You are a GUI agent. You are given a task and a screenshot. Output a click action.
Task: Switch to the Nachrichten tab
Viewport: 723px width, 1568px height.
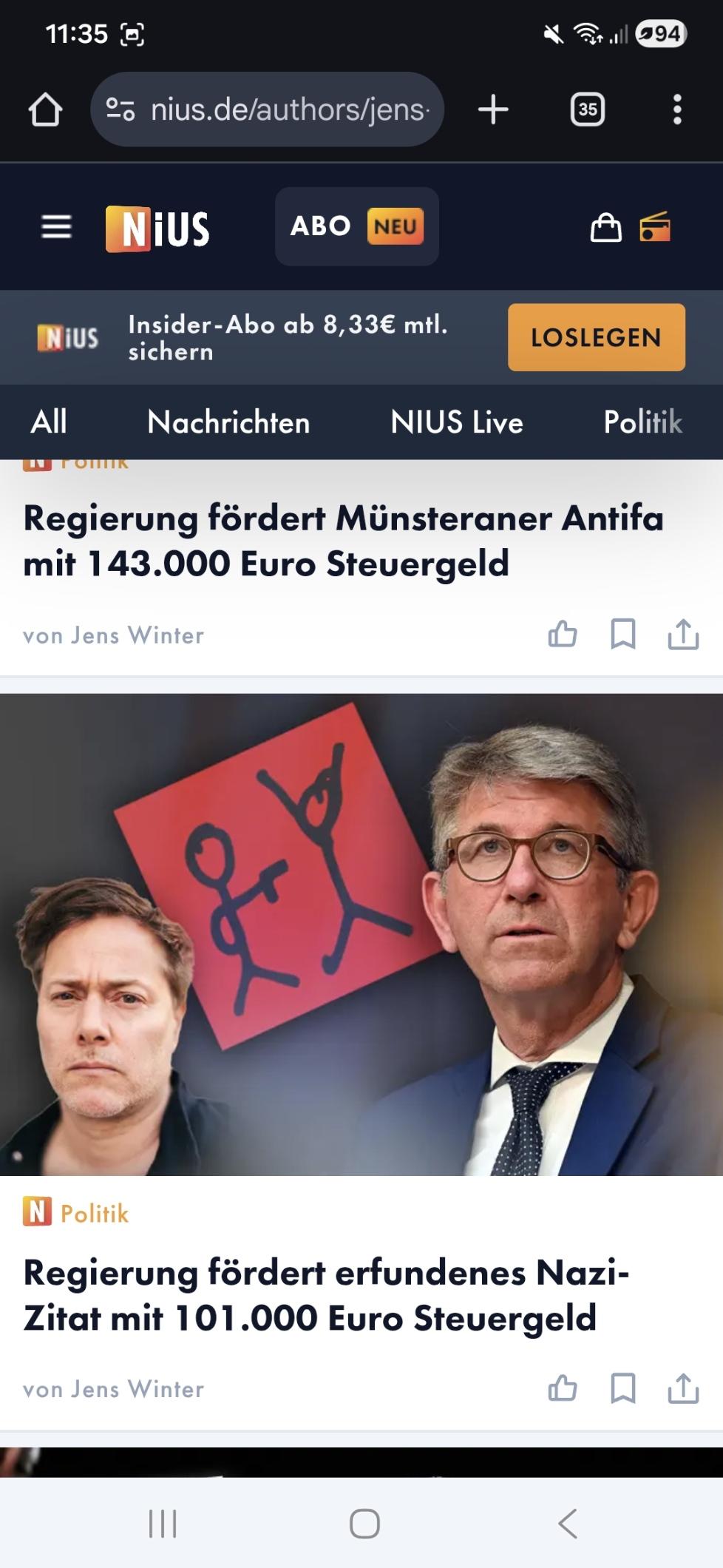pos(228,422)
